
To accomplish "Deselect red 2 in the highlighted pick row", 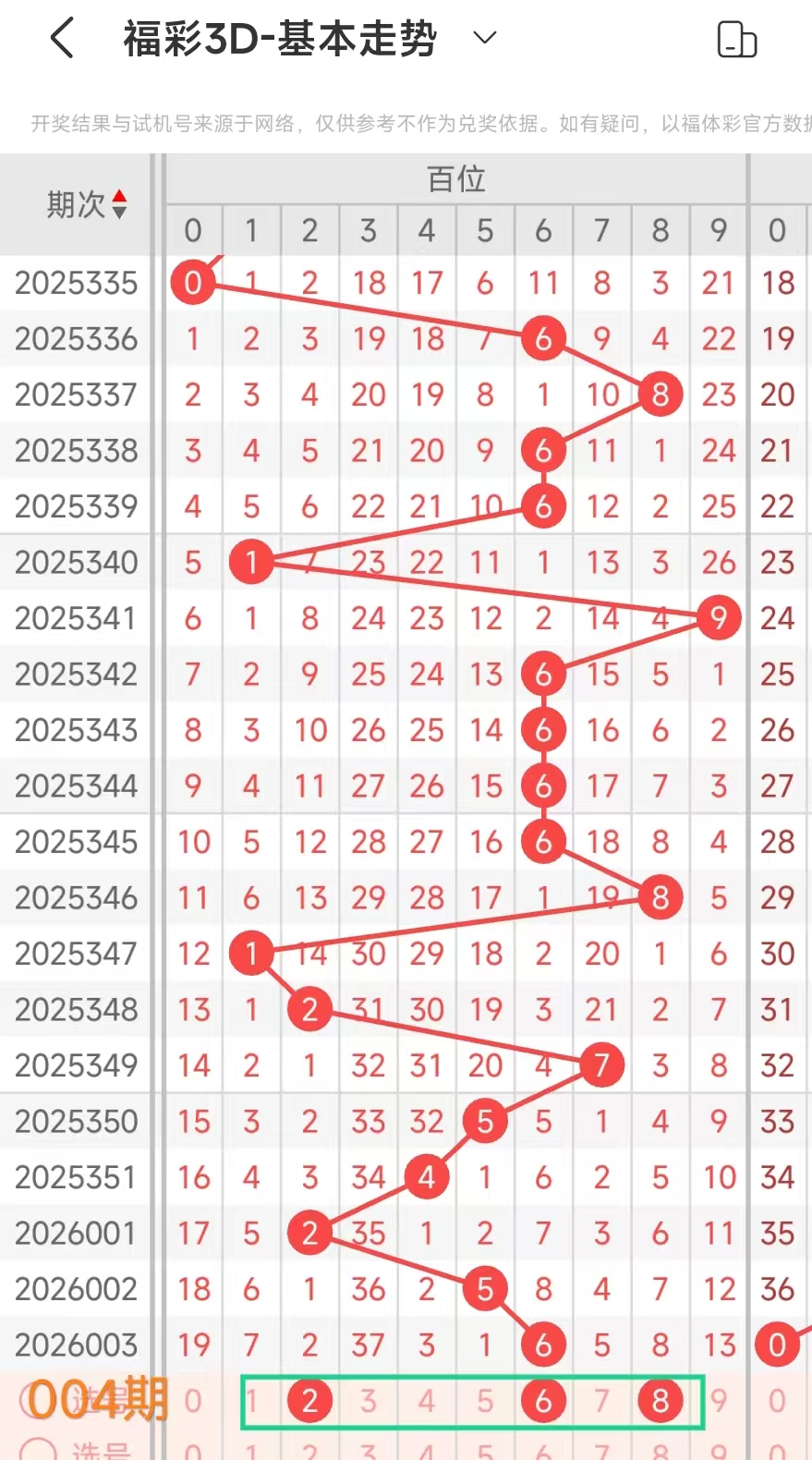I will point(309,1401).
